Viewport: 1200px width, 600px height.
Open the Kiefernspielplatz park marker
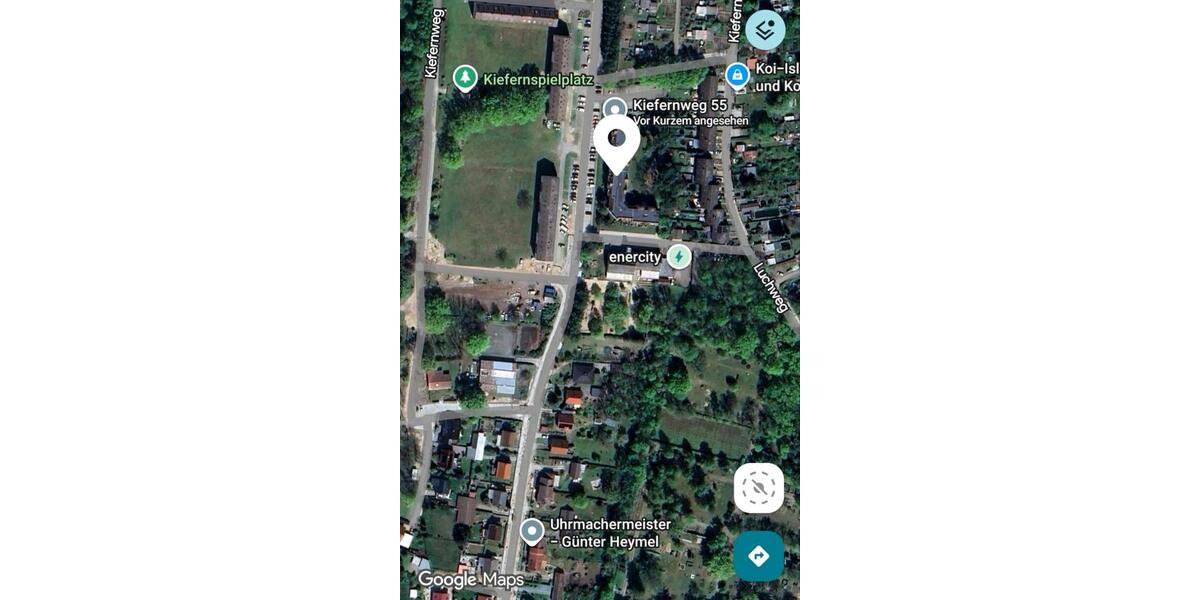(464, 78)
